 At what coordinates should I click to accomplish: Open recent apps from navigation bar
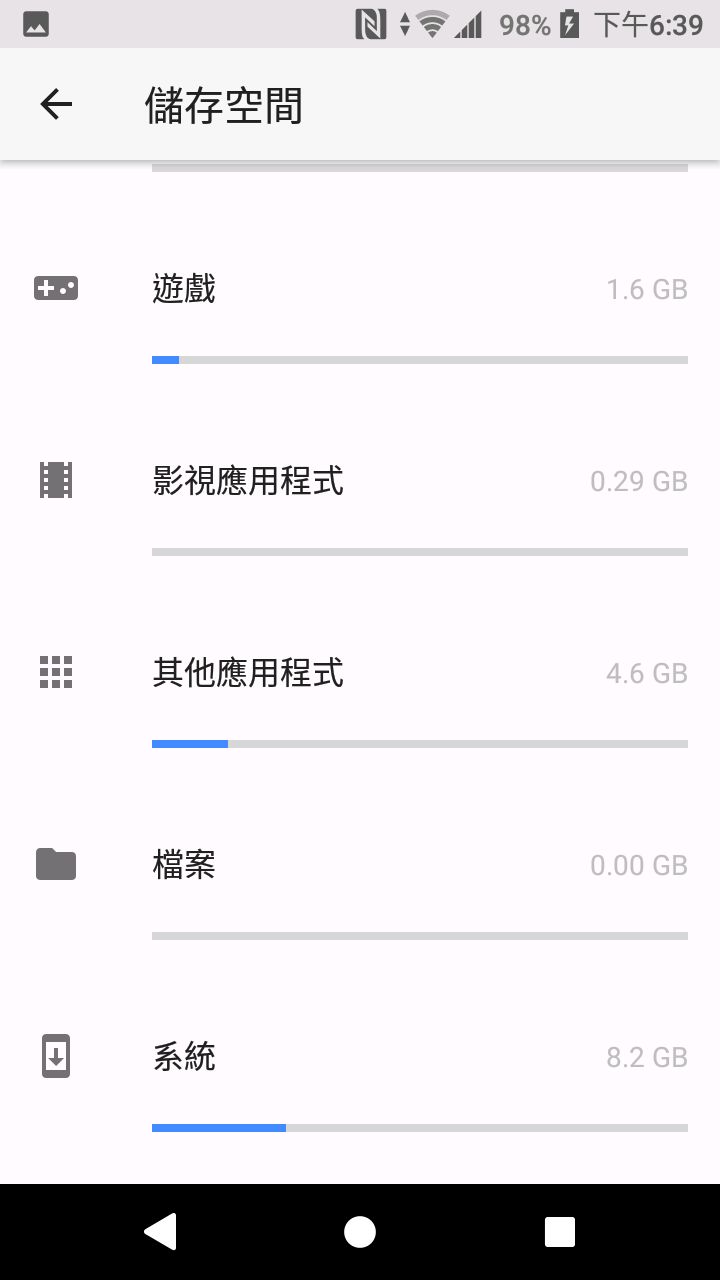(x=560, y=1232)
